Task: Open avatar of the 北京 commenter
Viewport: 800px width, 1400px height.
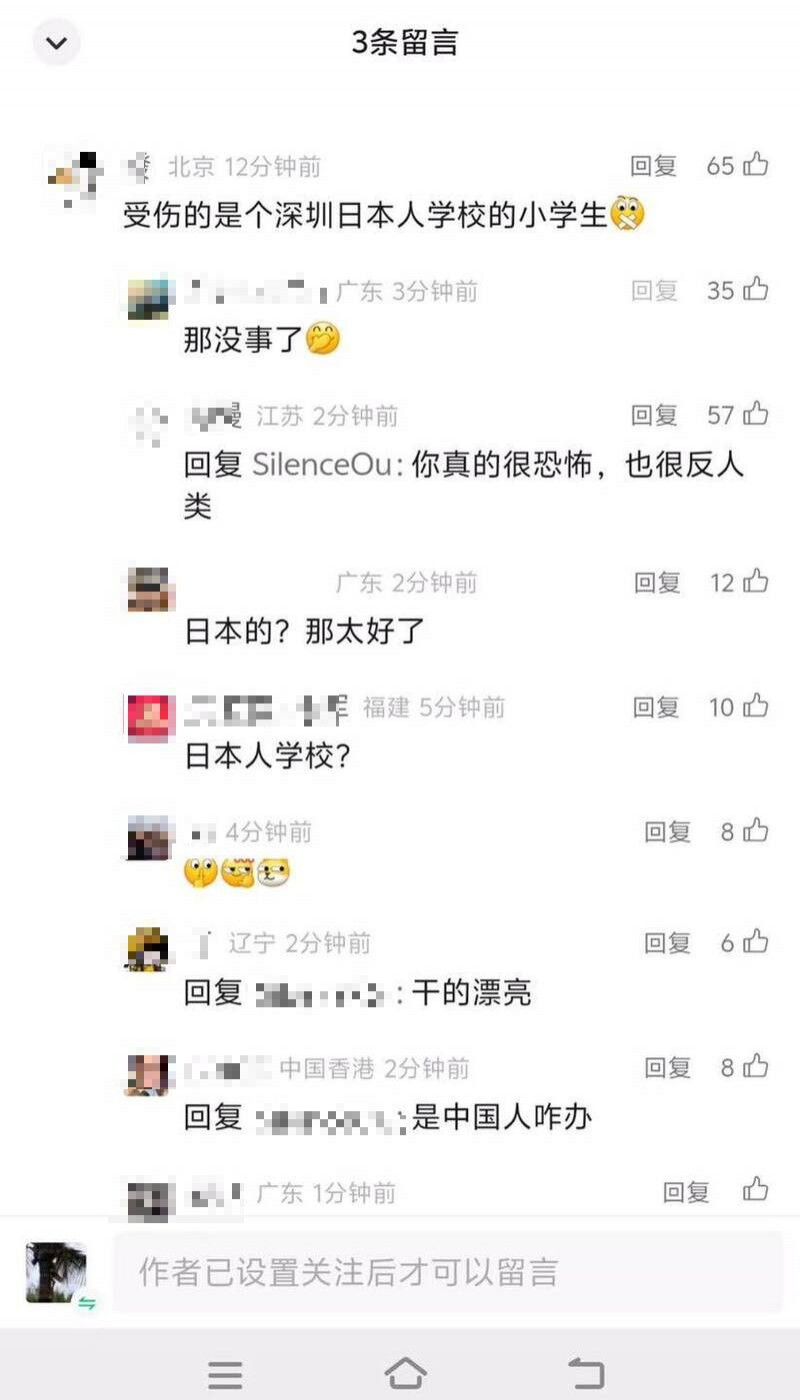Action: point(76,178)
